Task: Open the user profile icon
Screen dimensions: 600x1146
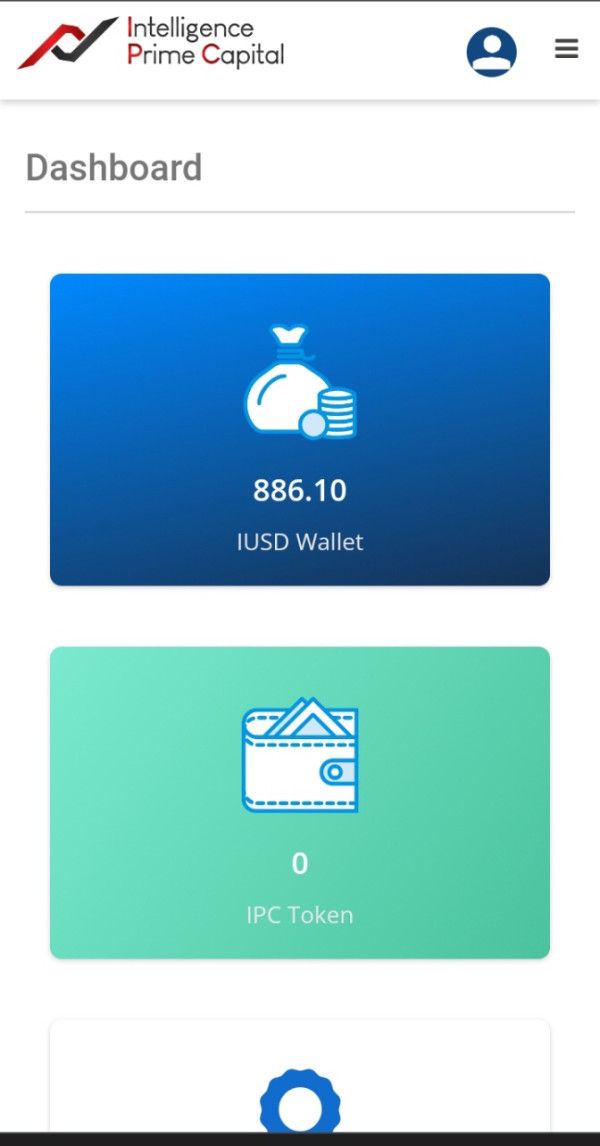Action: point(491,52)
